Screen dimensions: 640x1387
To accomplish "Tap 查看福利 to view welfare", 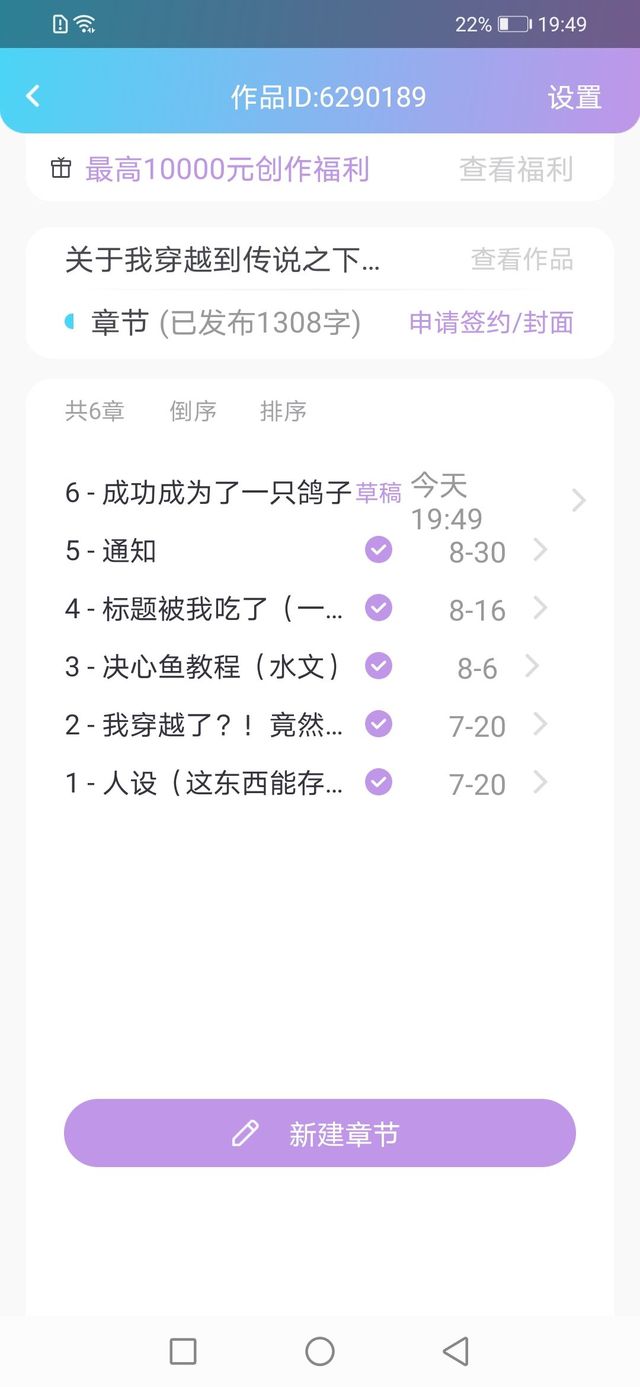I will [x=516, y=169].
